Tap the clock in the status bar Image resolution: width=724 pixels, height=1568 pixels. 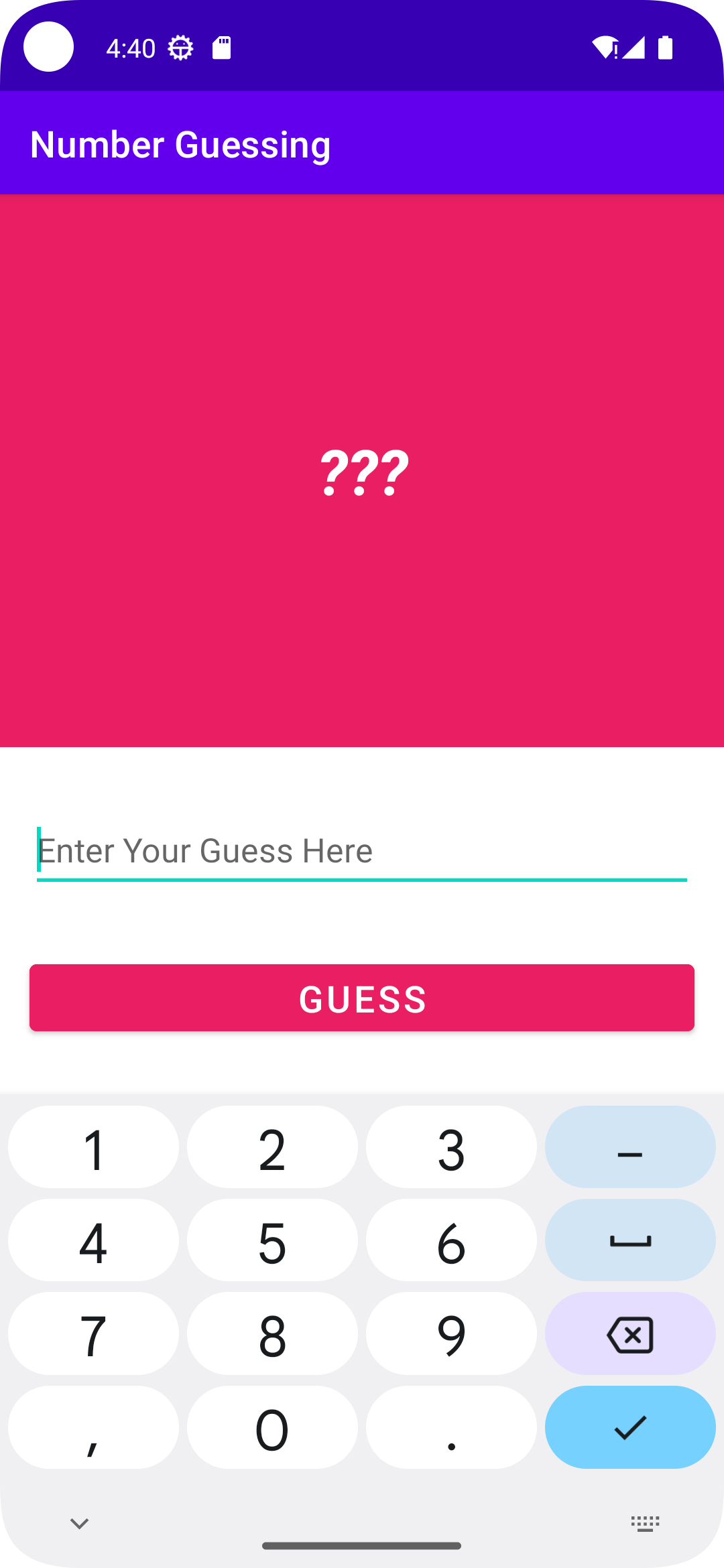point(131,47)
